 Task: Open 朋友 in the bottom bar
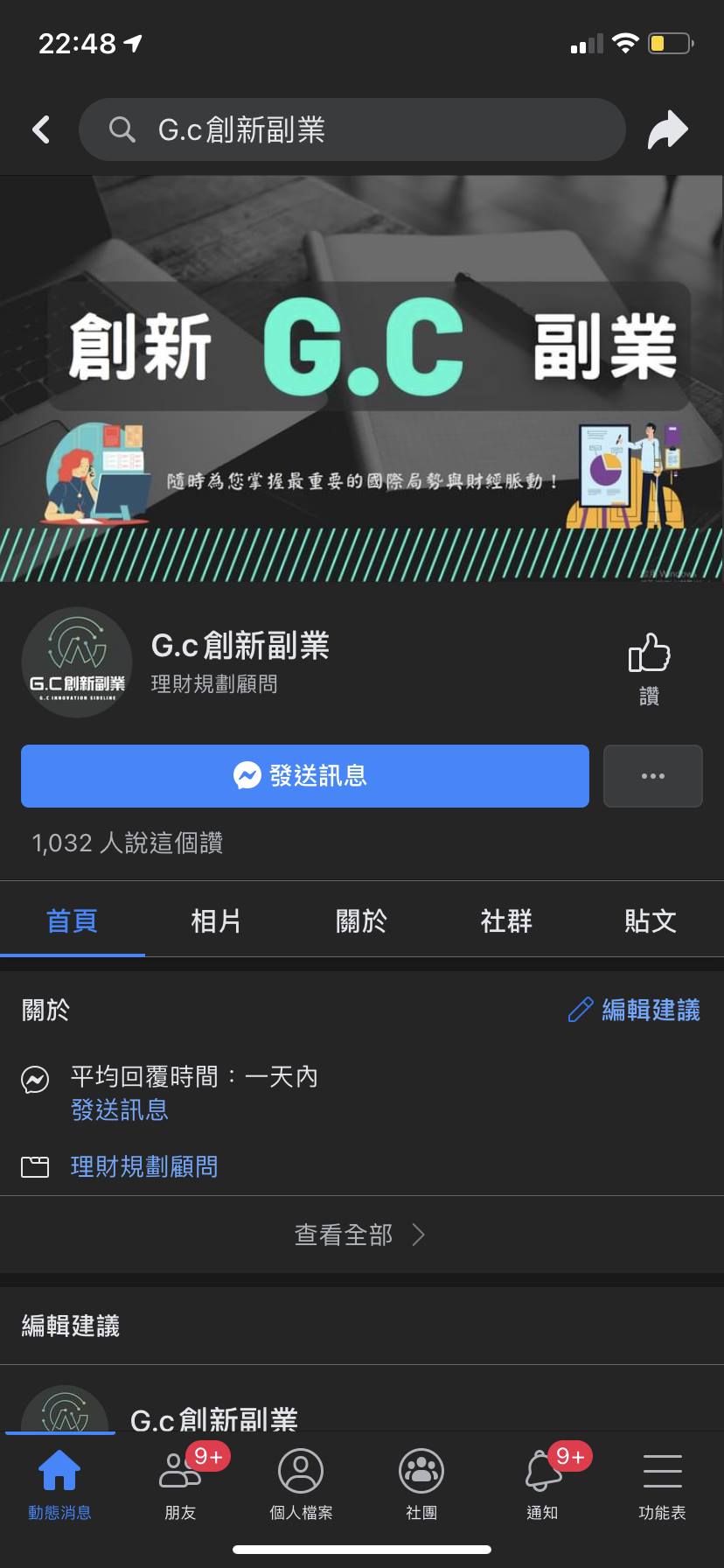click(180, 1482)
